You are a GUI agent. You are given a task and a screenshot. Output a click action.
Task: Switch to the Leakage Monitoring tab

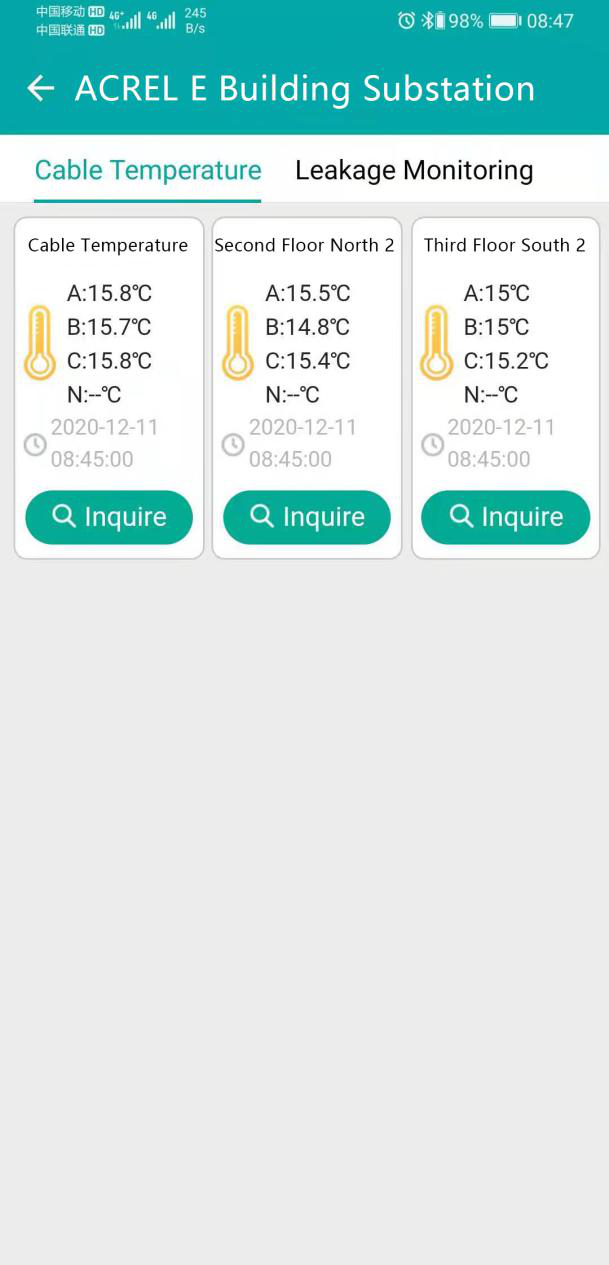pyautogui.click(x=414, y=170)
